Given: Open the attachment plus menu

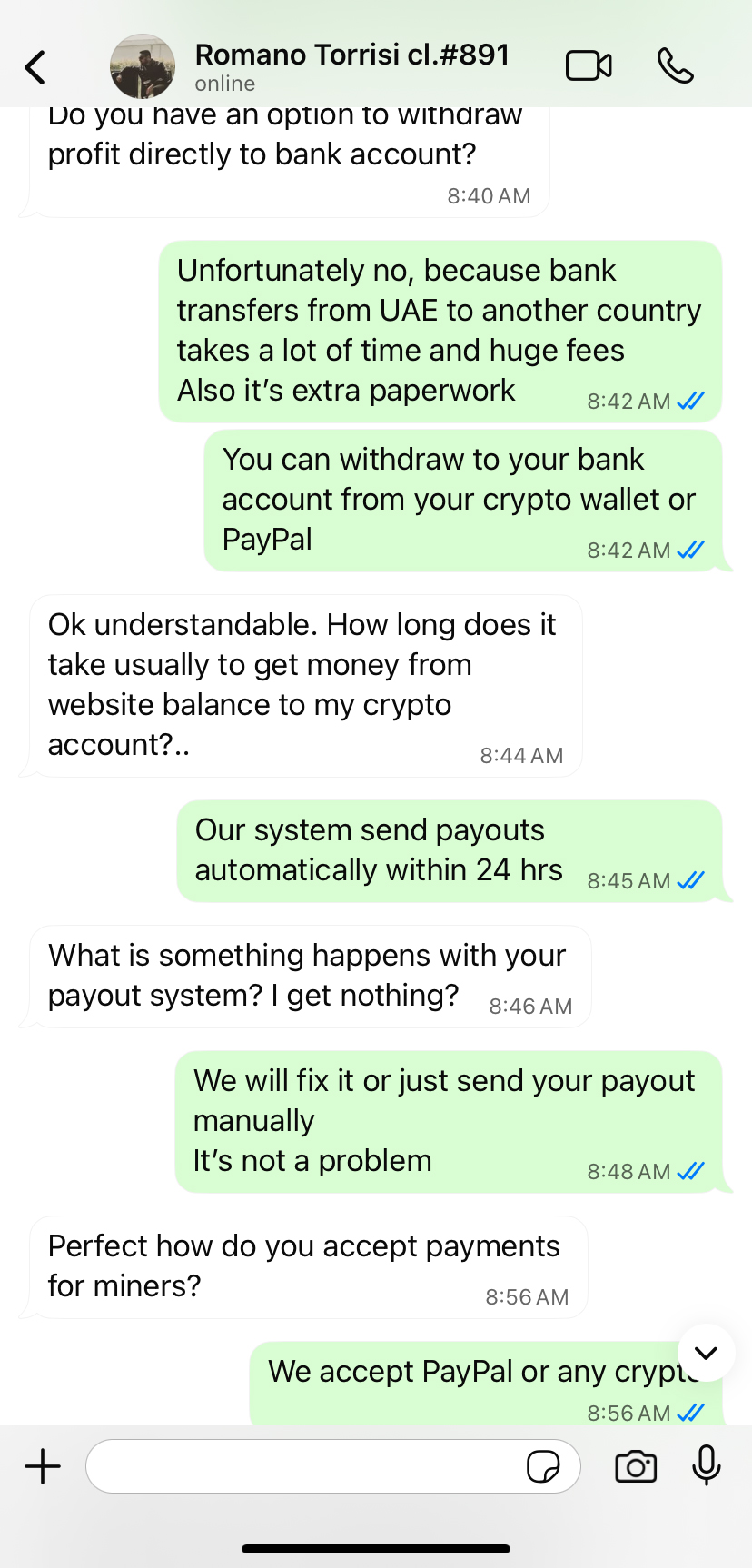Looking at the screenshot, I should coord(43,1466).
